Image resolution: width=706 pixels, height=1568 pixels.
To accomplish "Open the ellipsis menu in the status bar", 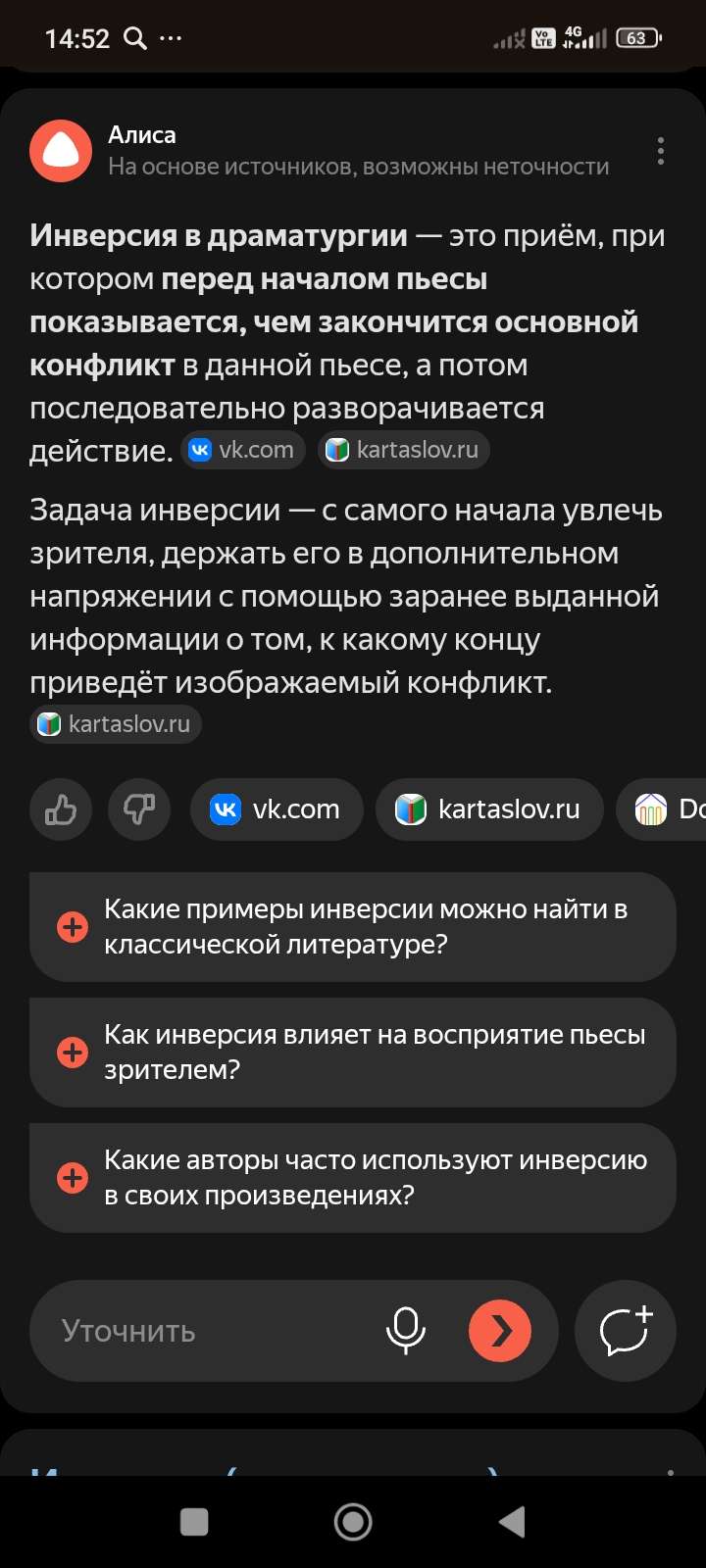I will (x=172, y=36).
